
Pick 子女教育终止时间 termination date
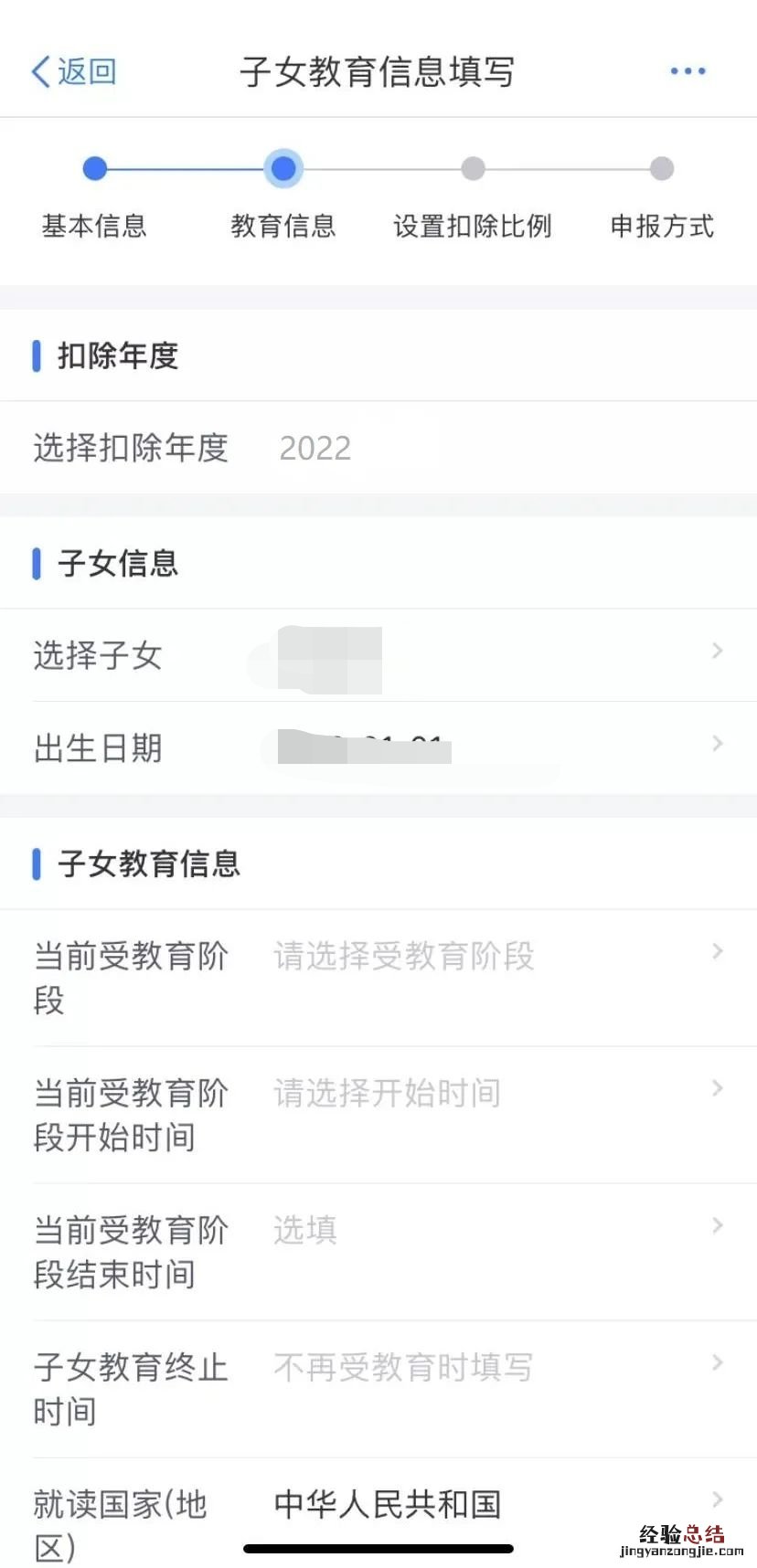point(402,1368)
